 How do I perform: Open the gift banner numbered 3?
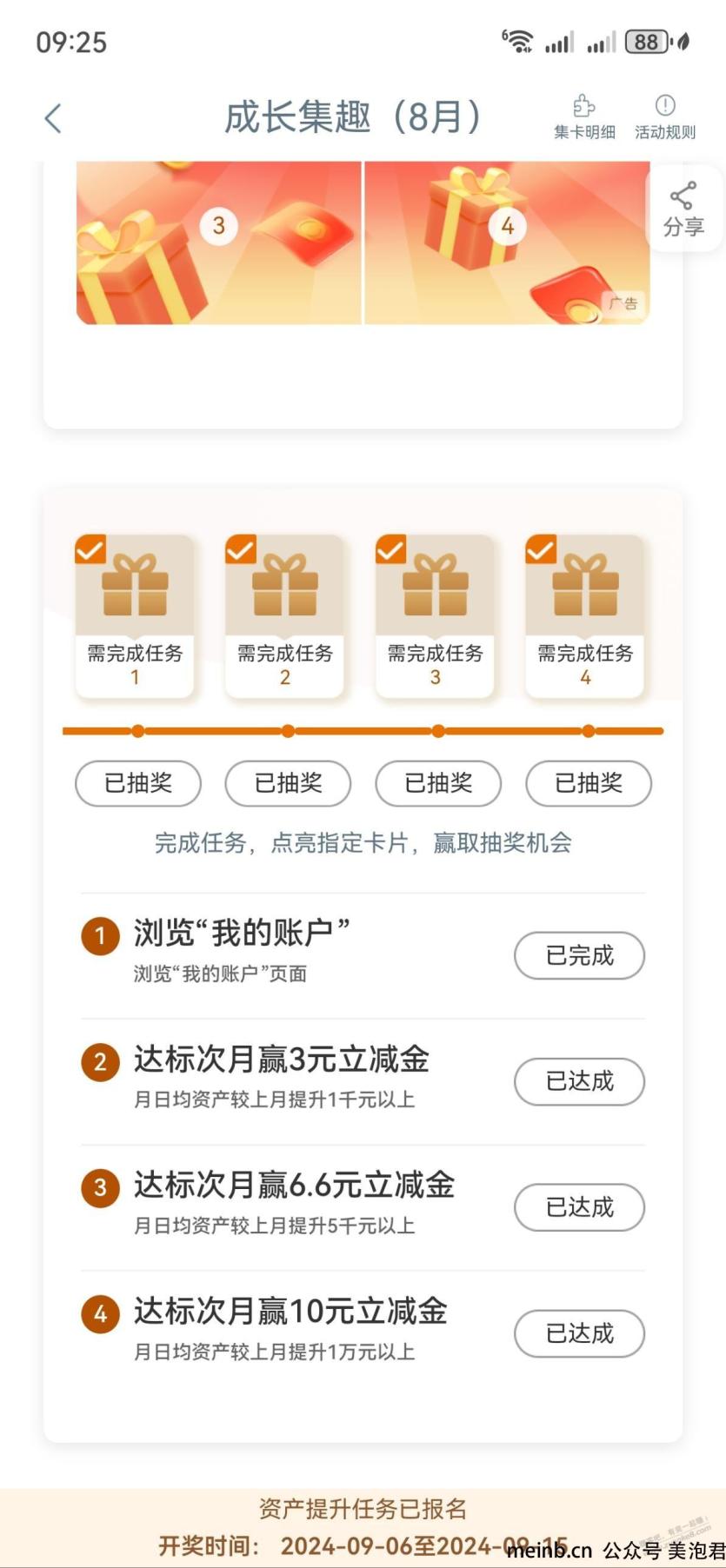[218, 243]
